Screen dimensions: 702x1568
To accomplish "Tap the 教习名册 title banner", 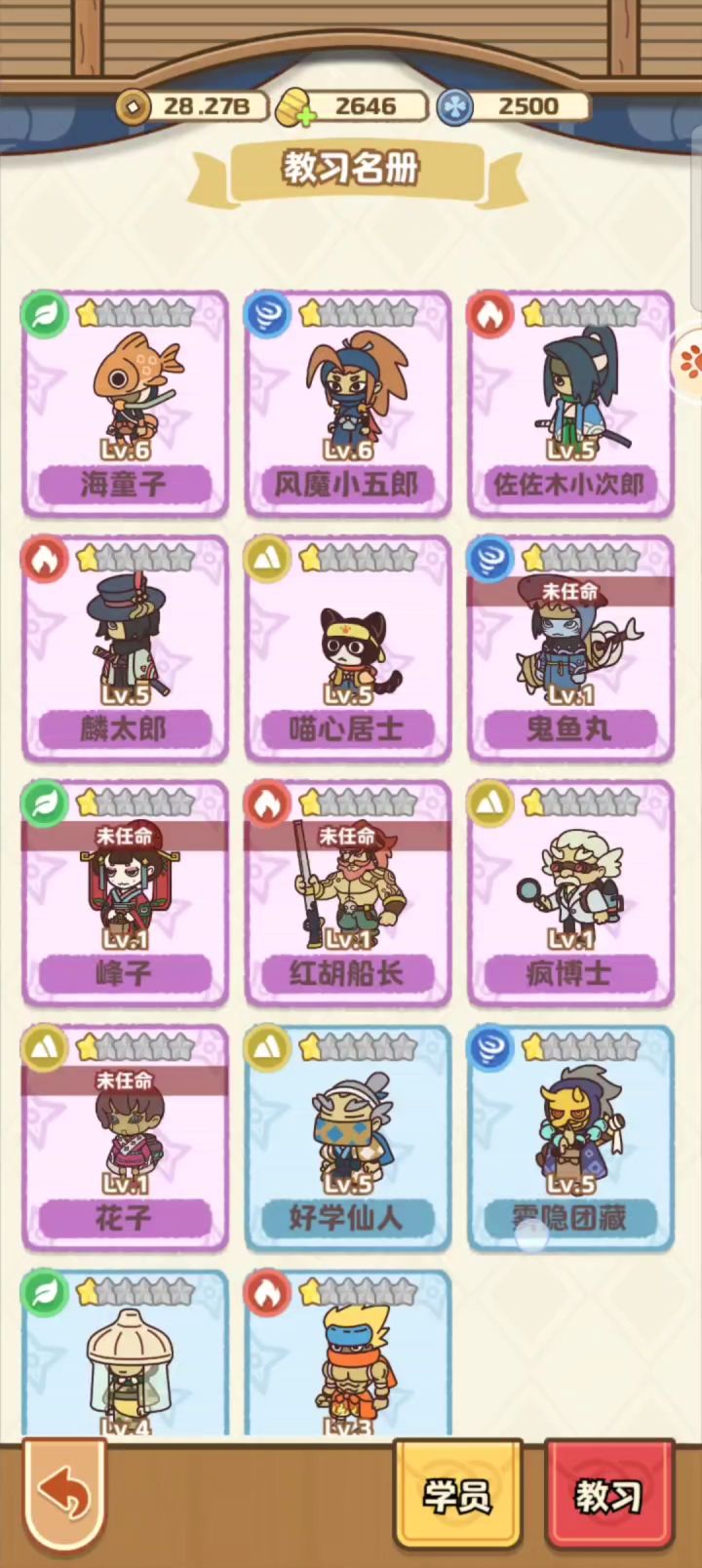I will (x=351, y=167).
